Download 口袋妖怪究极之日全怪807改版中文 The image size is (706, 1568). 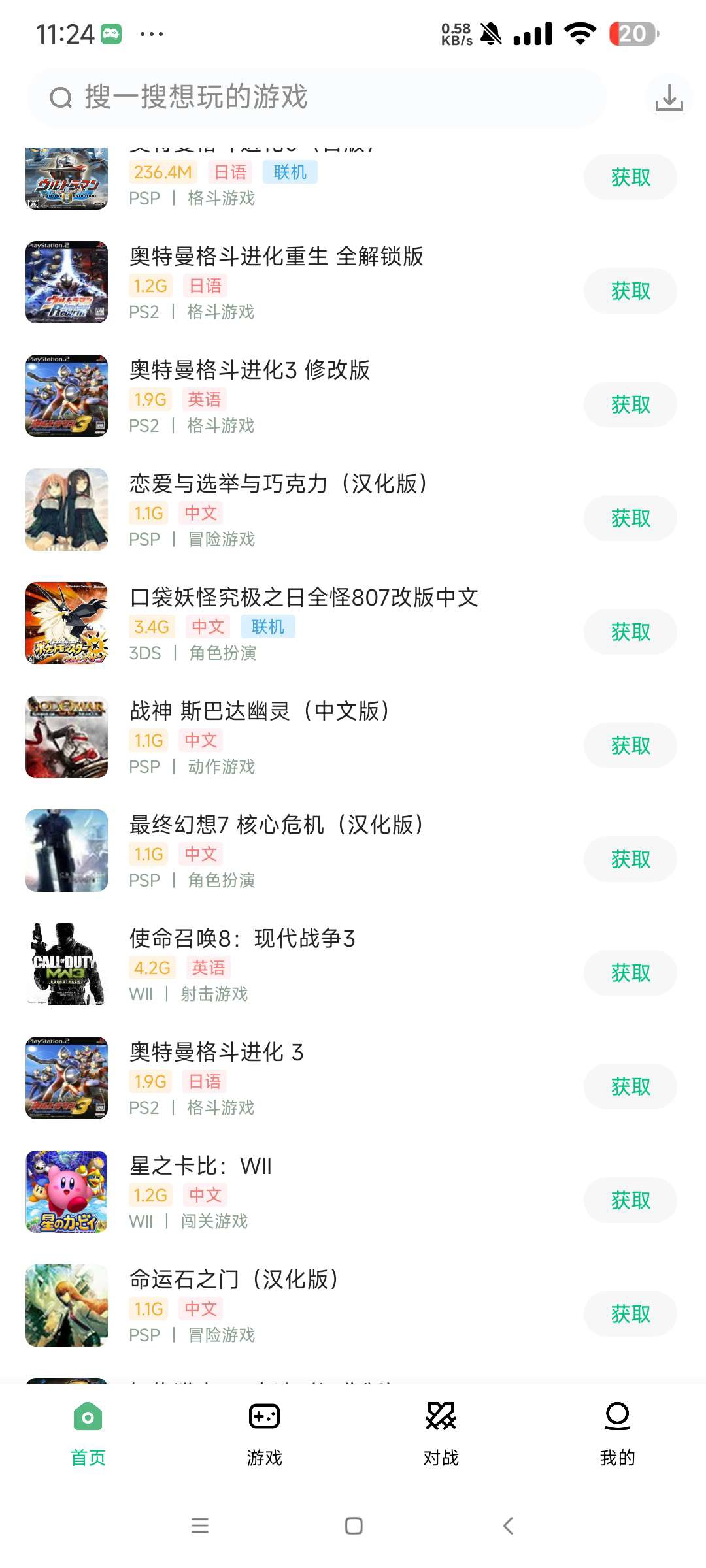coord(630,632)
